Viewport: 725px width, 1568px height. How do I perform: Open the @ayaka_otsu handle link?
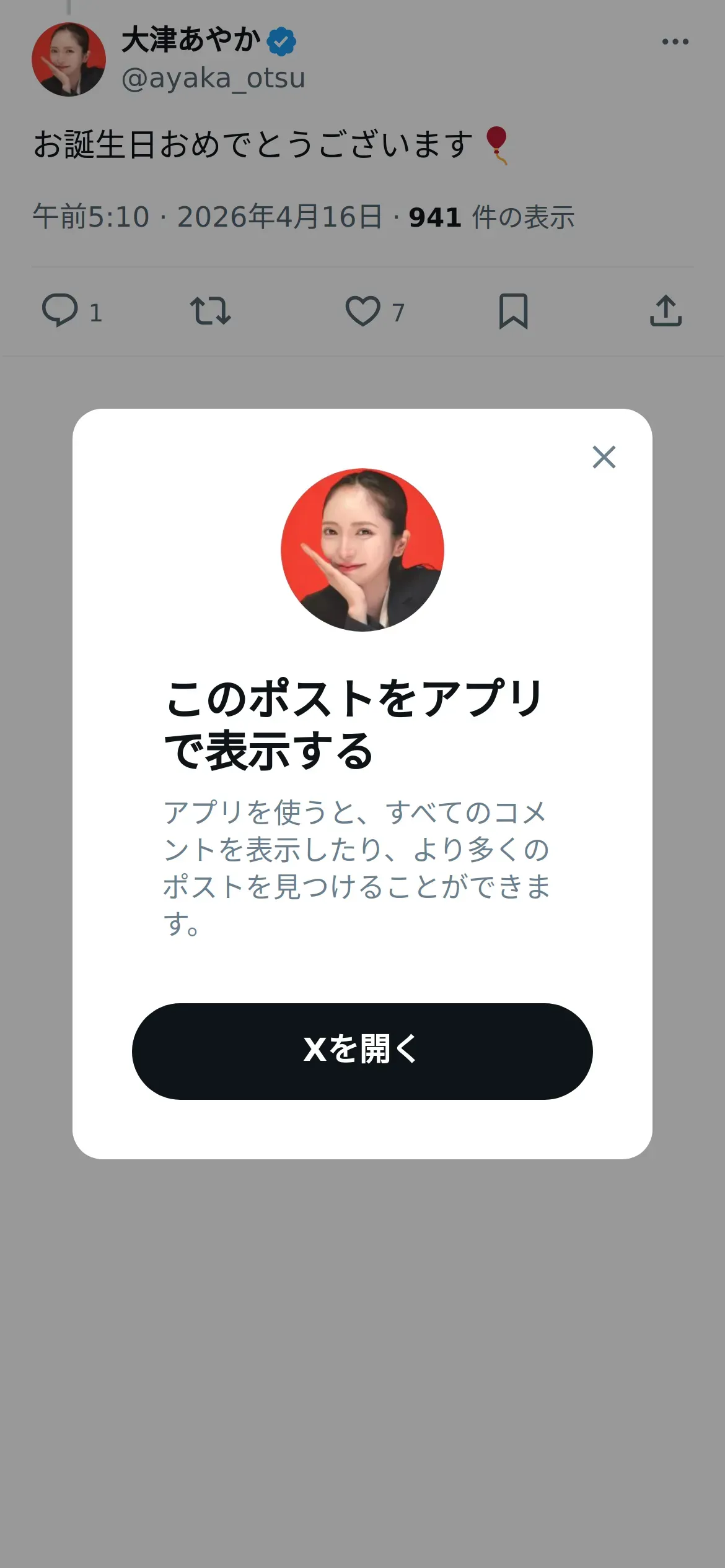pos(213,79)
